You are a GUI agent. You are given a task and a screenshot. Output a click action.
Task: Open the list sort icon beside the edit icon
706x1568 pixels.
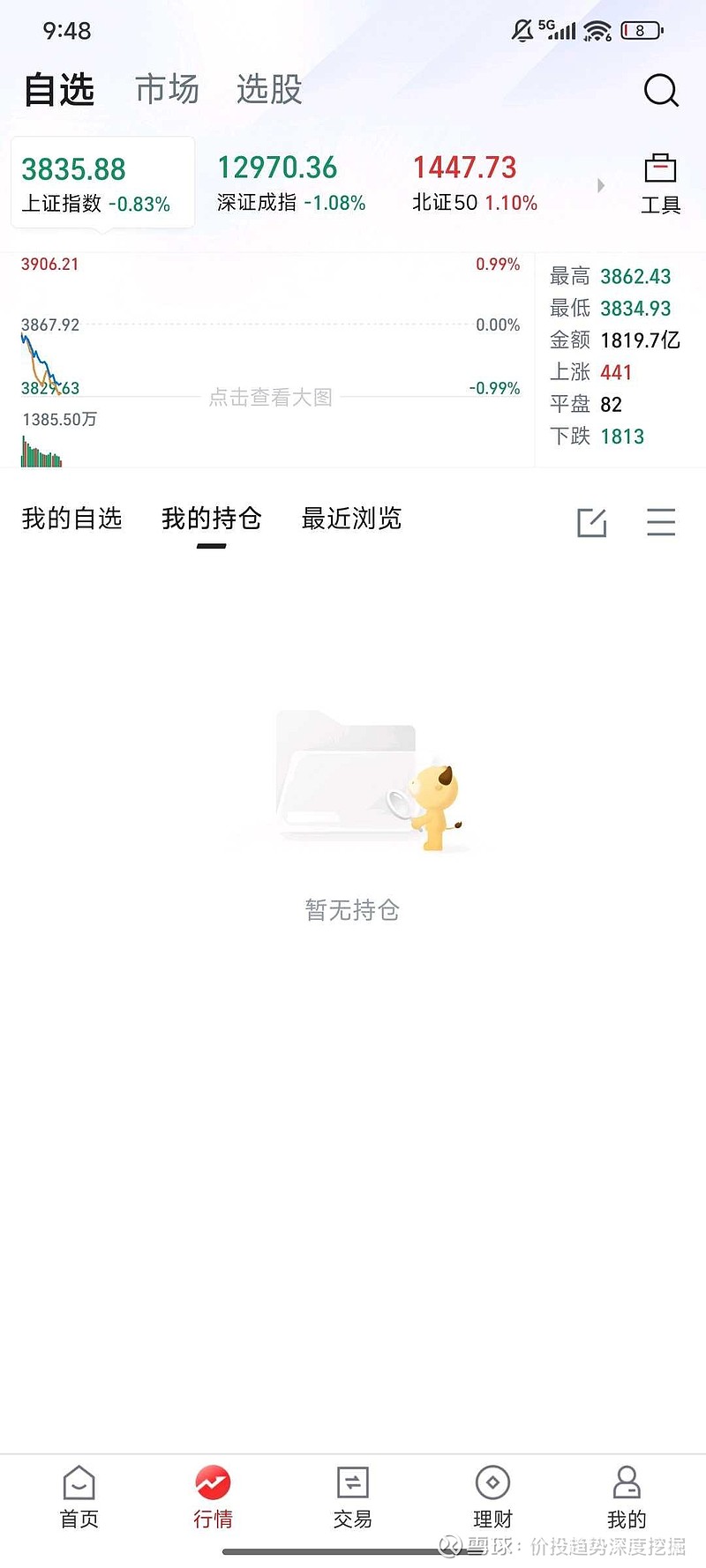[660, 522]
